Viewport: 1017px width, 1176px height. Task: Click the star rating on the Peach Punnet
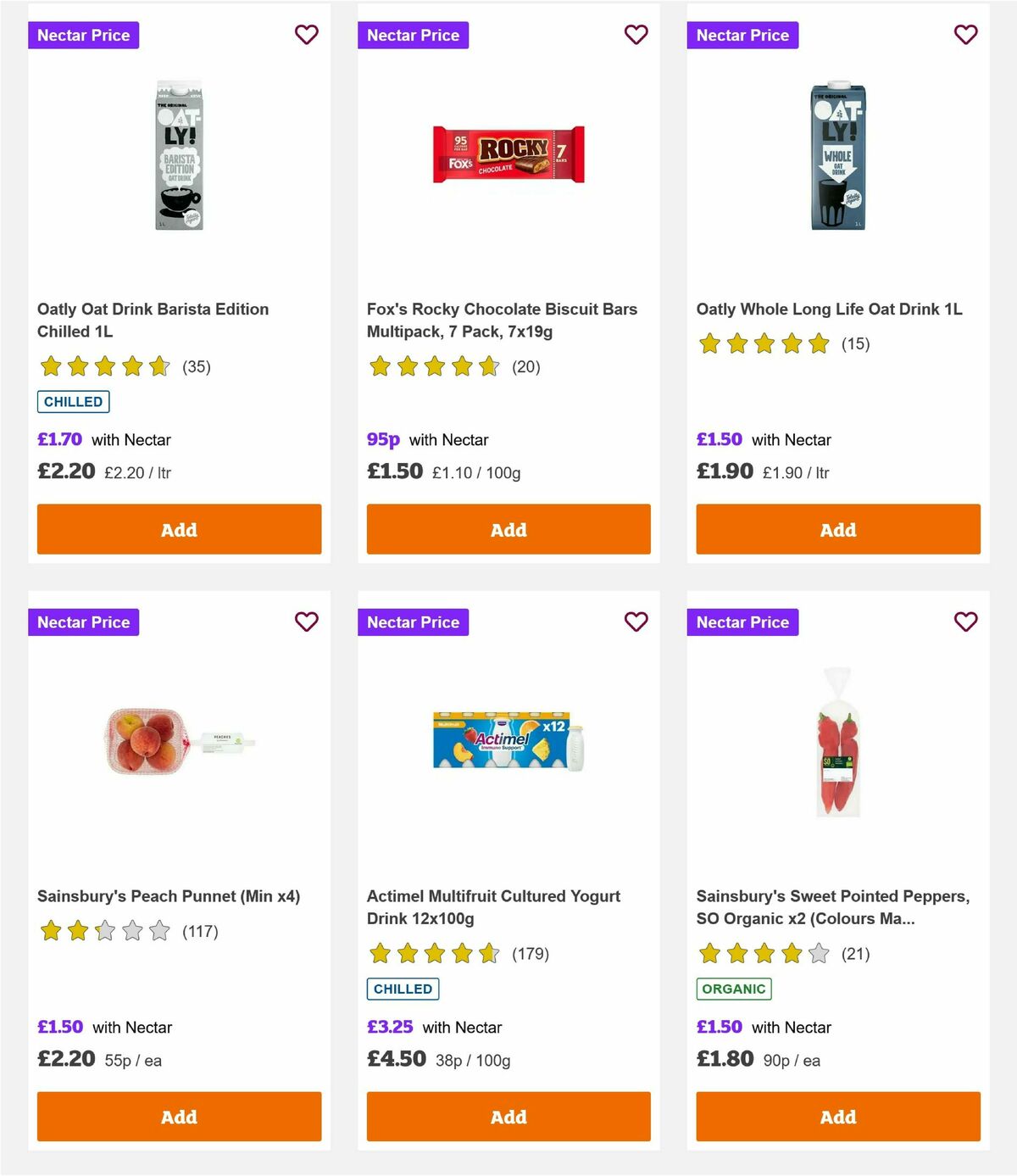(103, 930)
